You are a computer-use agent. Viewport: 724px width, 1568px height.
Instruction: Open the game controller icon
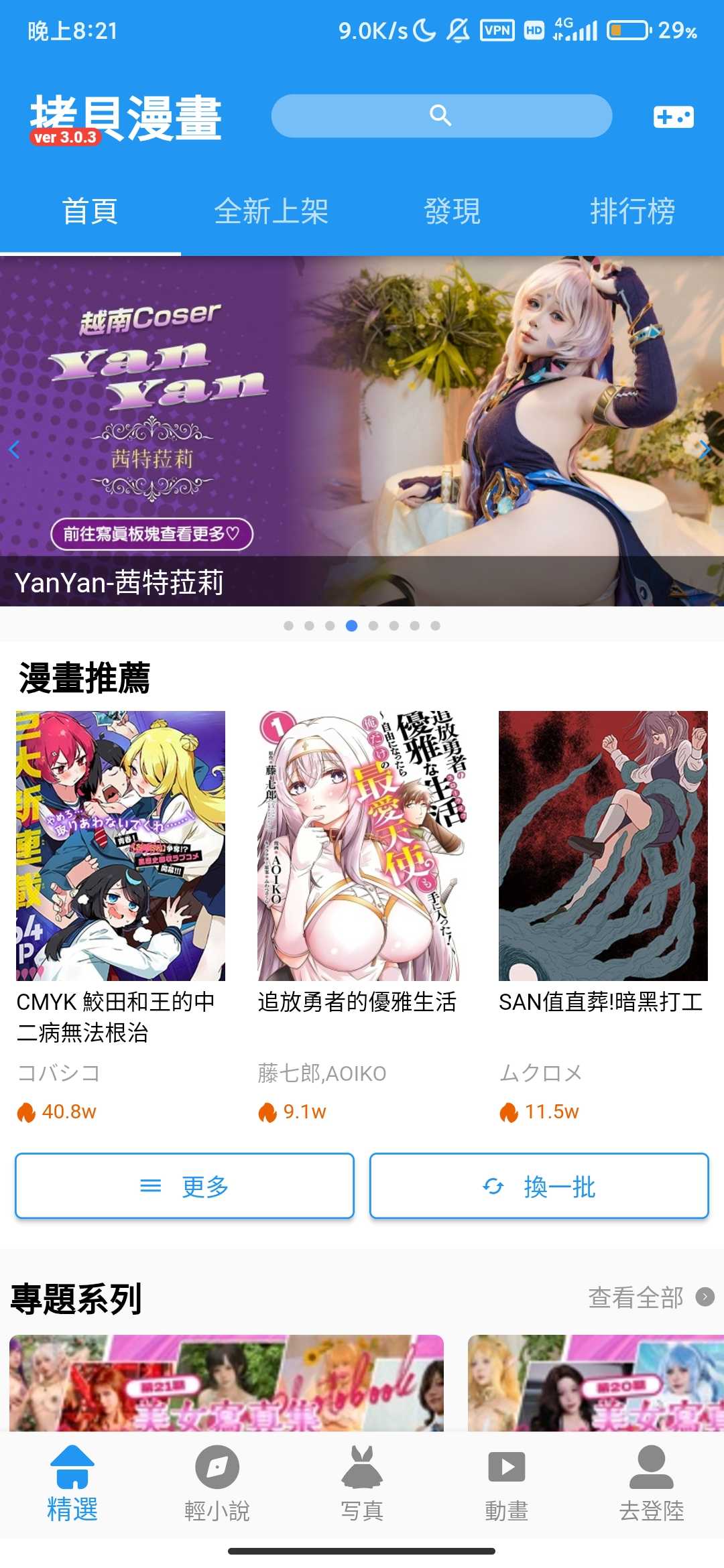[673, 117]
